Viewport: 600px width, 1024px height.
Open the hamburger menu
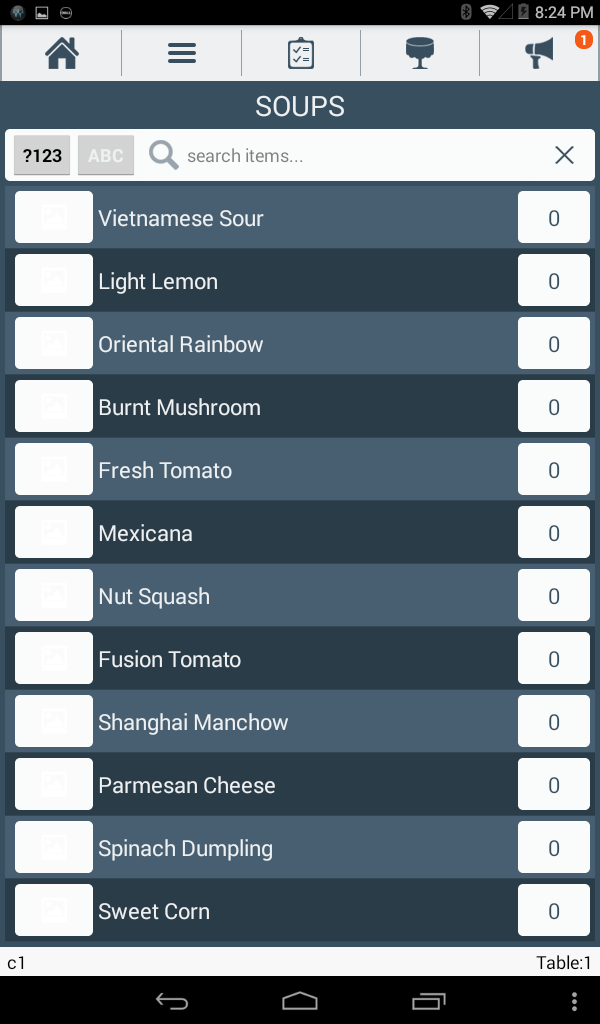181,53
